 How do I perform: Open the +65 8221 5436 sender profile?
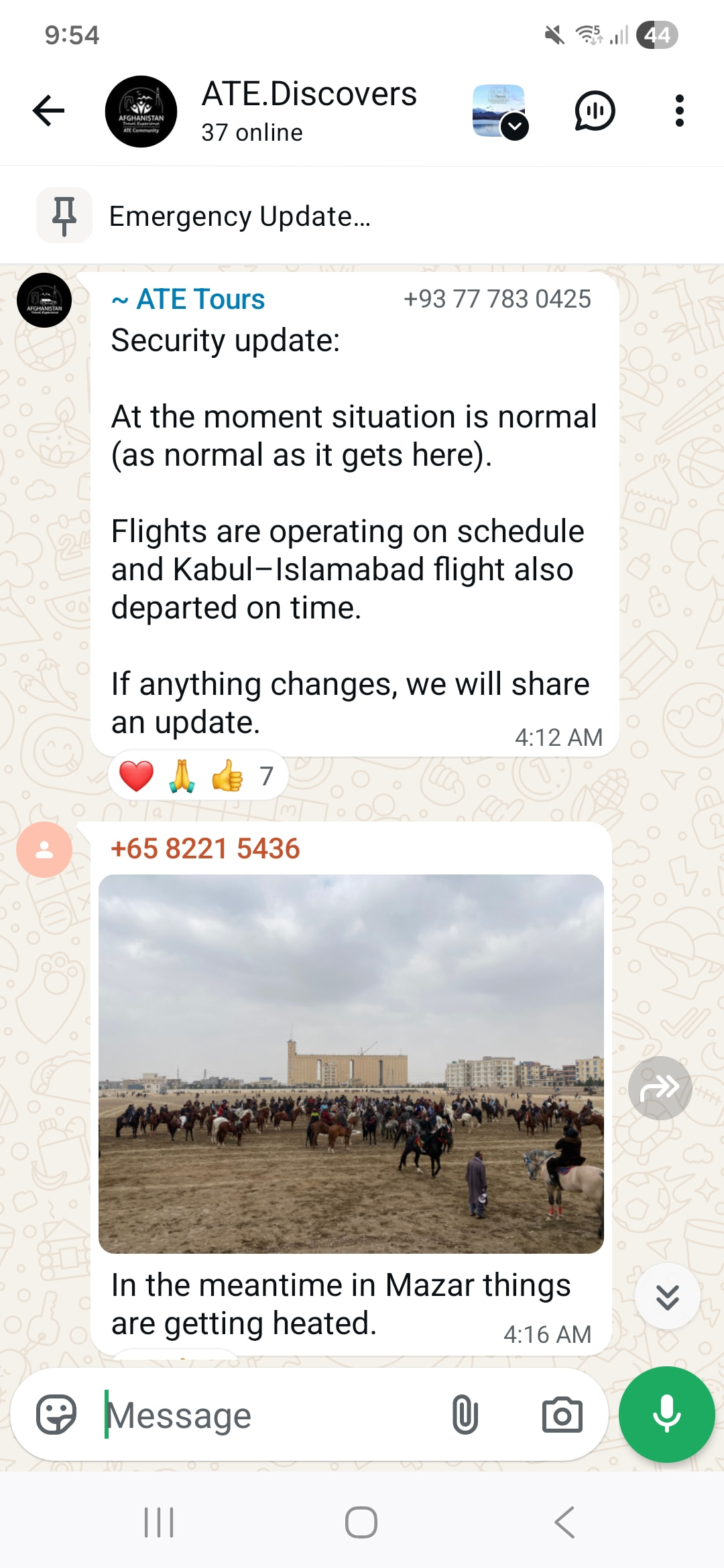pos(205,849)
